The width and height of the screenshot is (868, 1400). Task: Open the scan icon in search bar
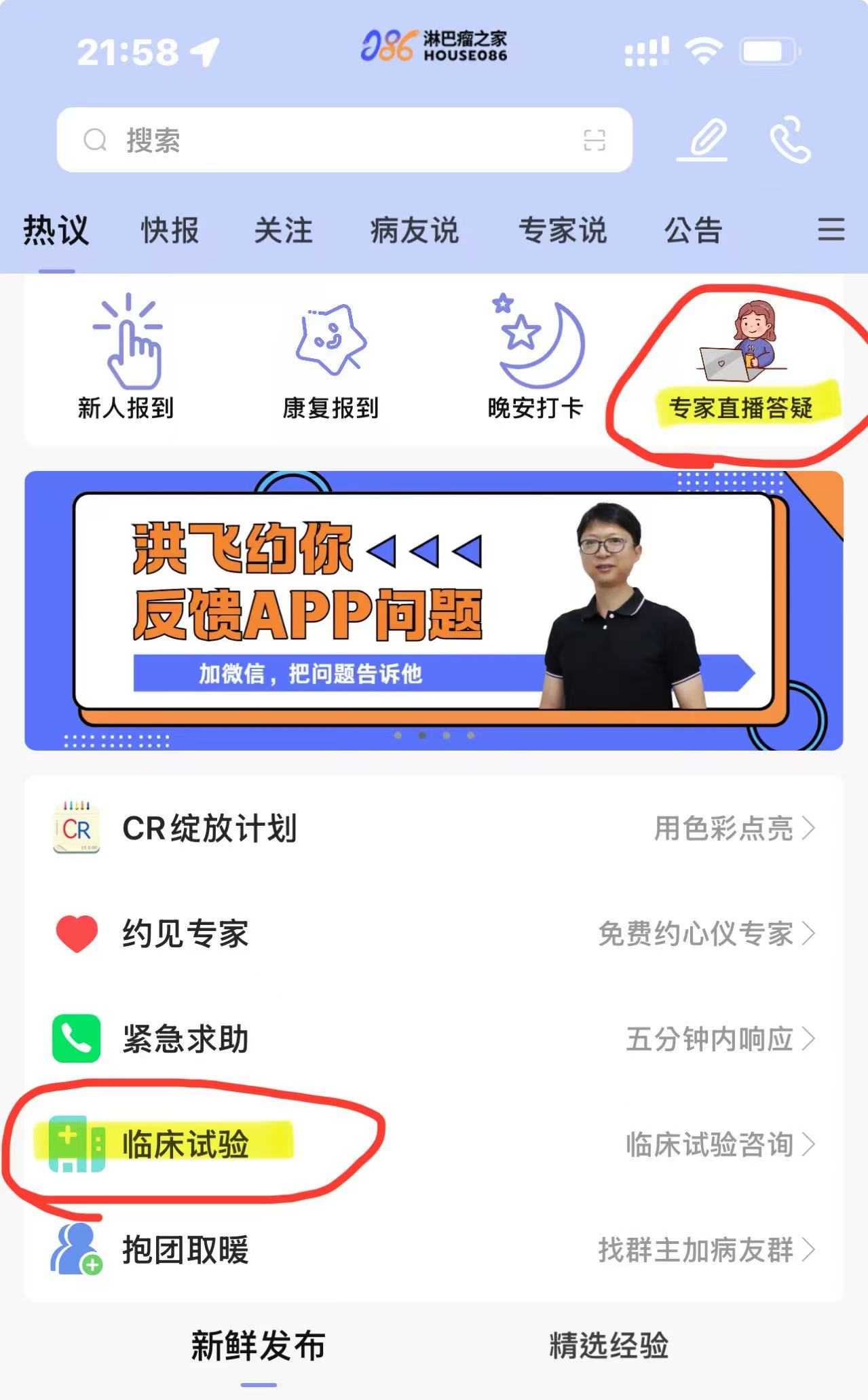tap(595, 140)
